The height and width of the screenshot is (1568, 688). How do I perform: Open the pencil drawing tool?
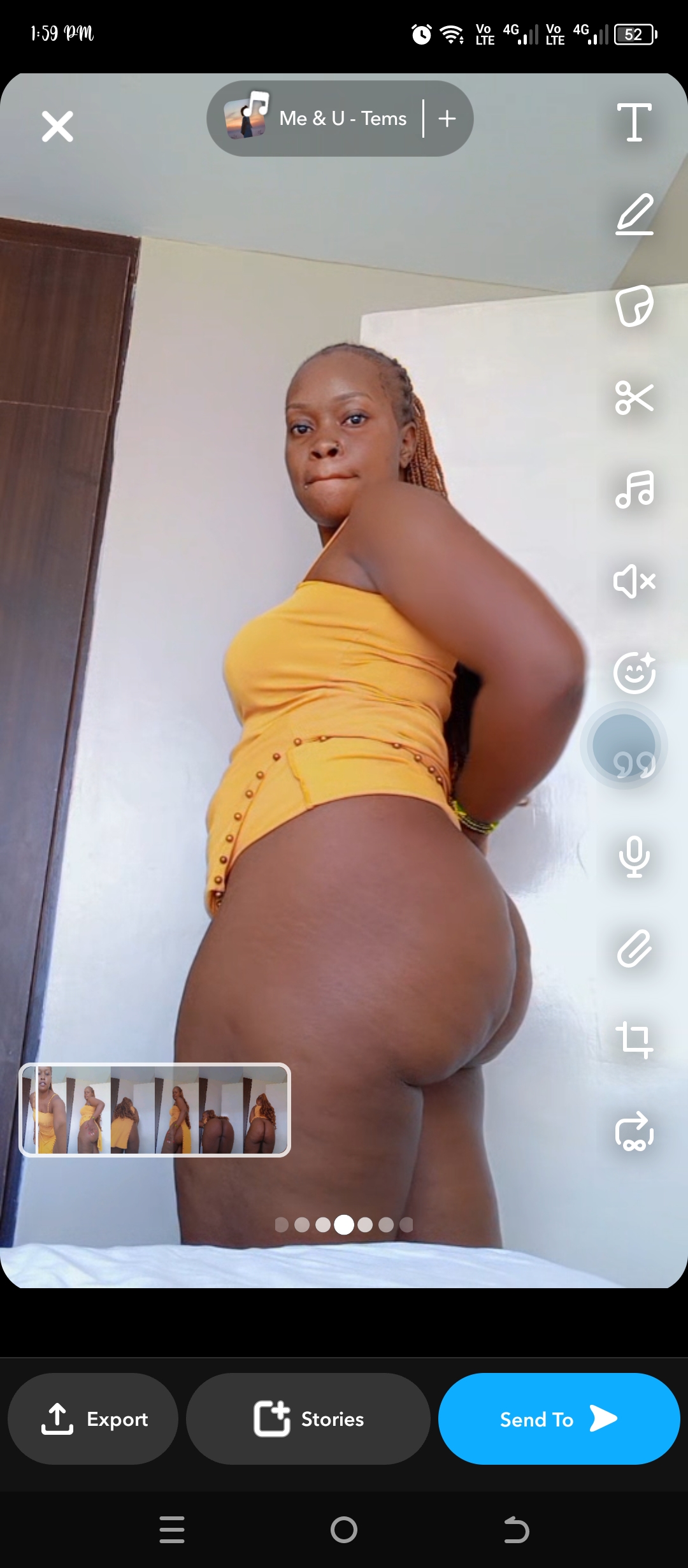pos(634,214)
